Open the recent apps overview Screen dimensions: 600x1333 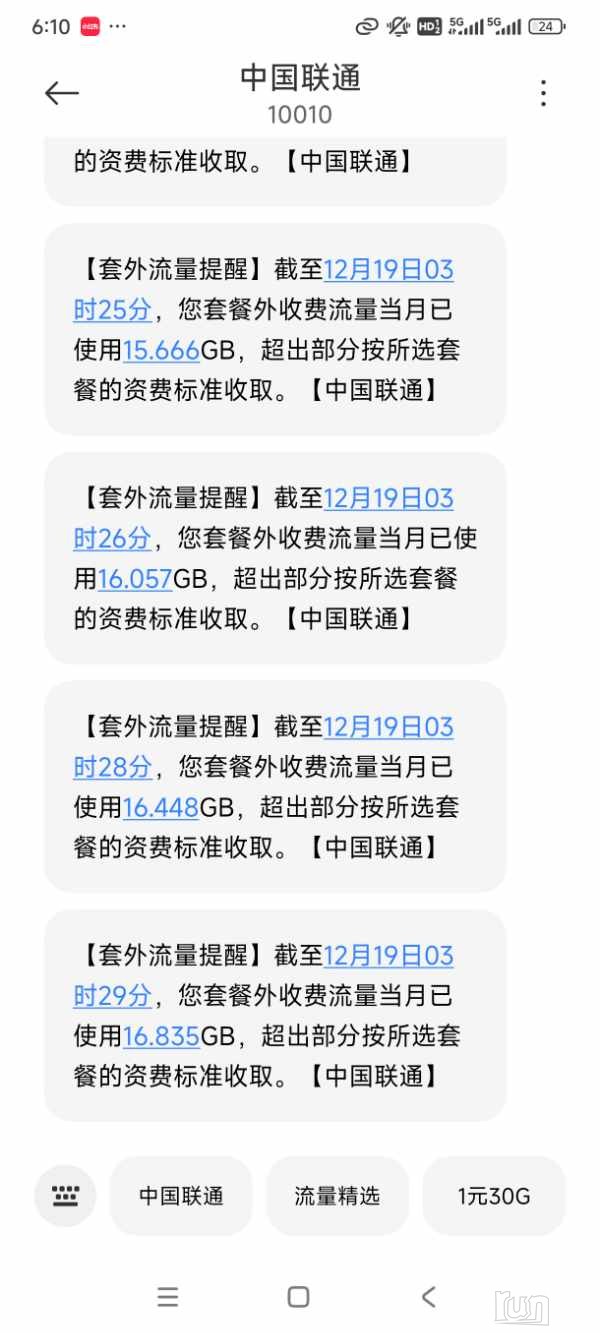168,1297
